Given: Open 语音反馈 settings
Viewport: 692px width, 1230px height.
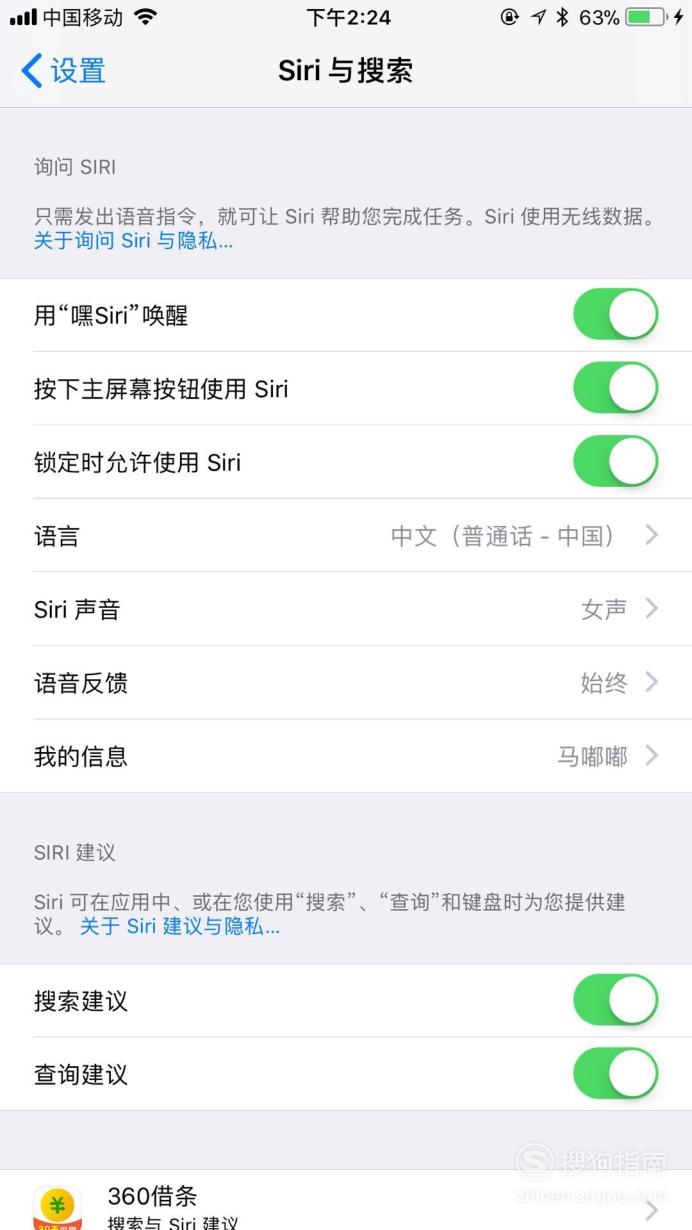Looking at the screenshot, I should (x=346, y=683).
